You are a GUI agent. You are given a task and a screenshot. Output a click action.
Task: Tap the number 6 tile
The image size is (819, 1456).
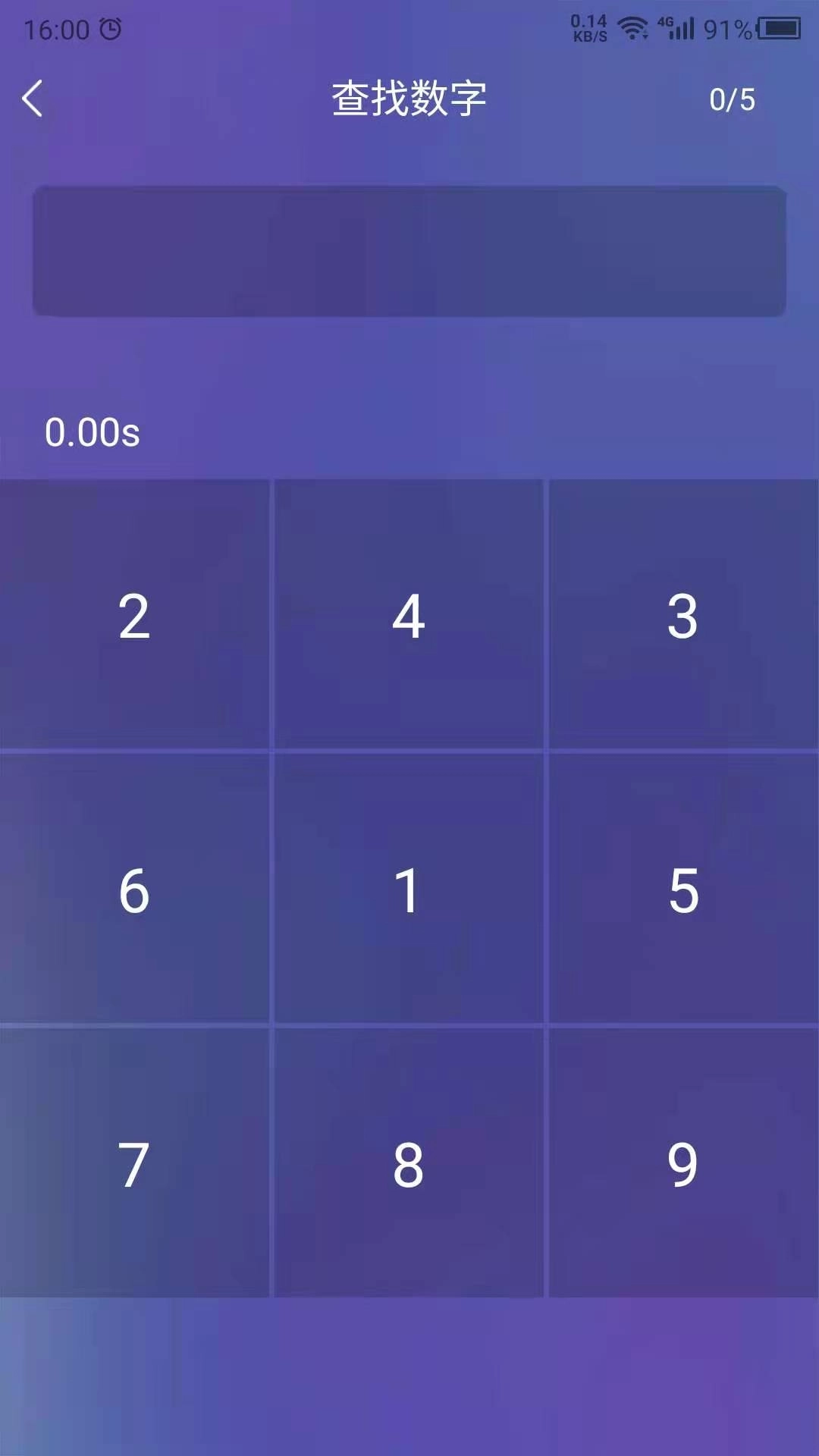coord(134,889)
